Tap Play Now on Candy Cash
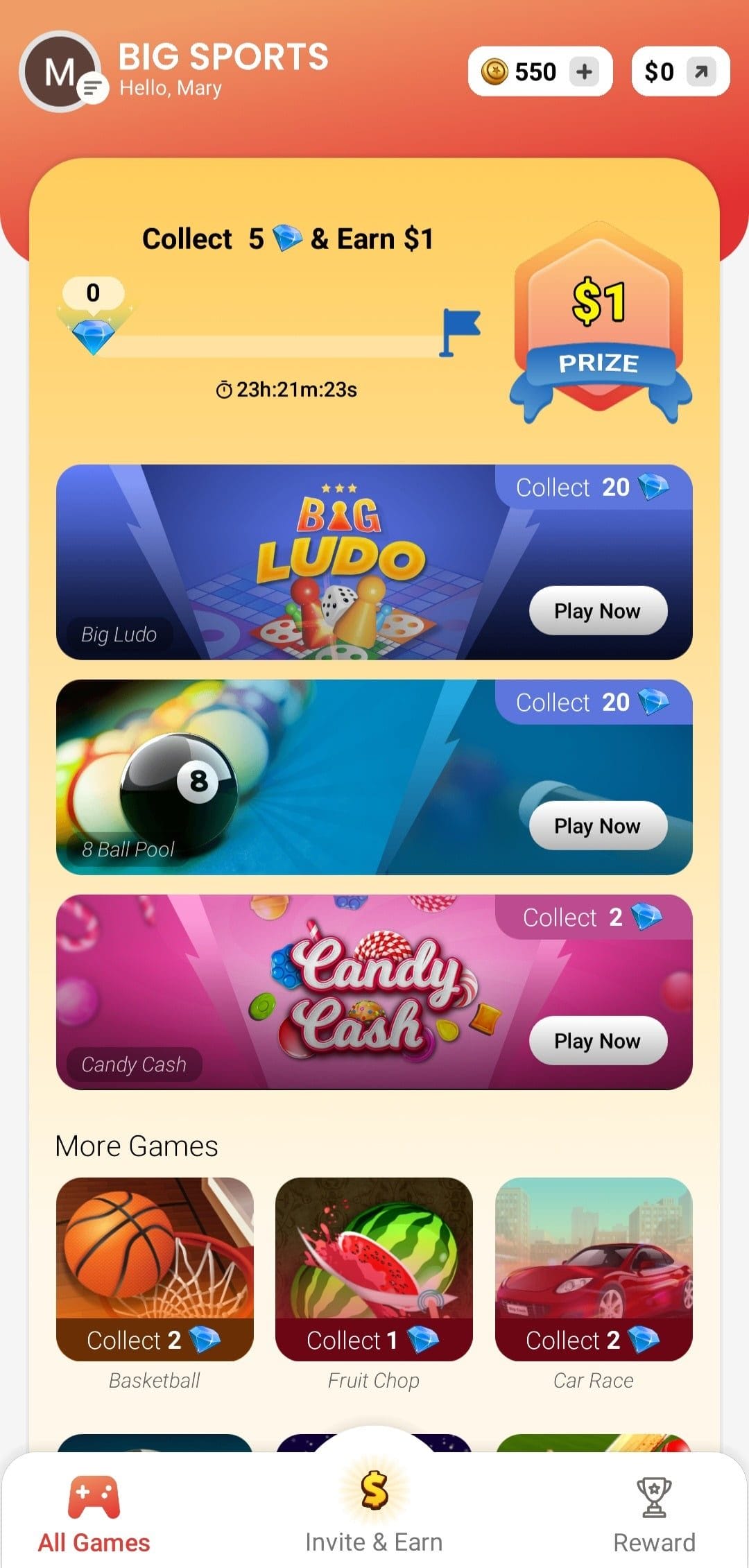This screenshot has width=749, height=1568. [598, 1041]
